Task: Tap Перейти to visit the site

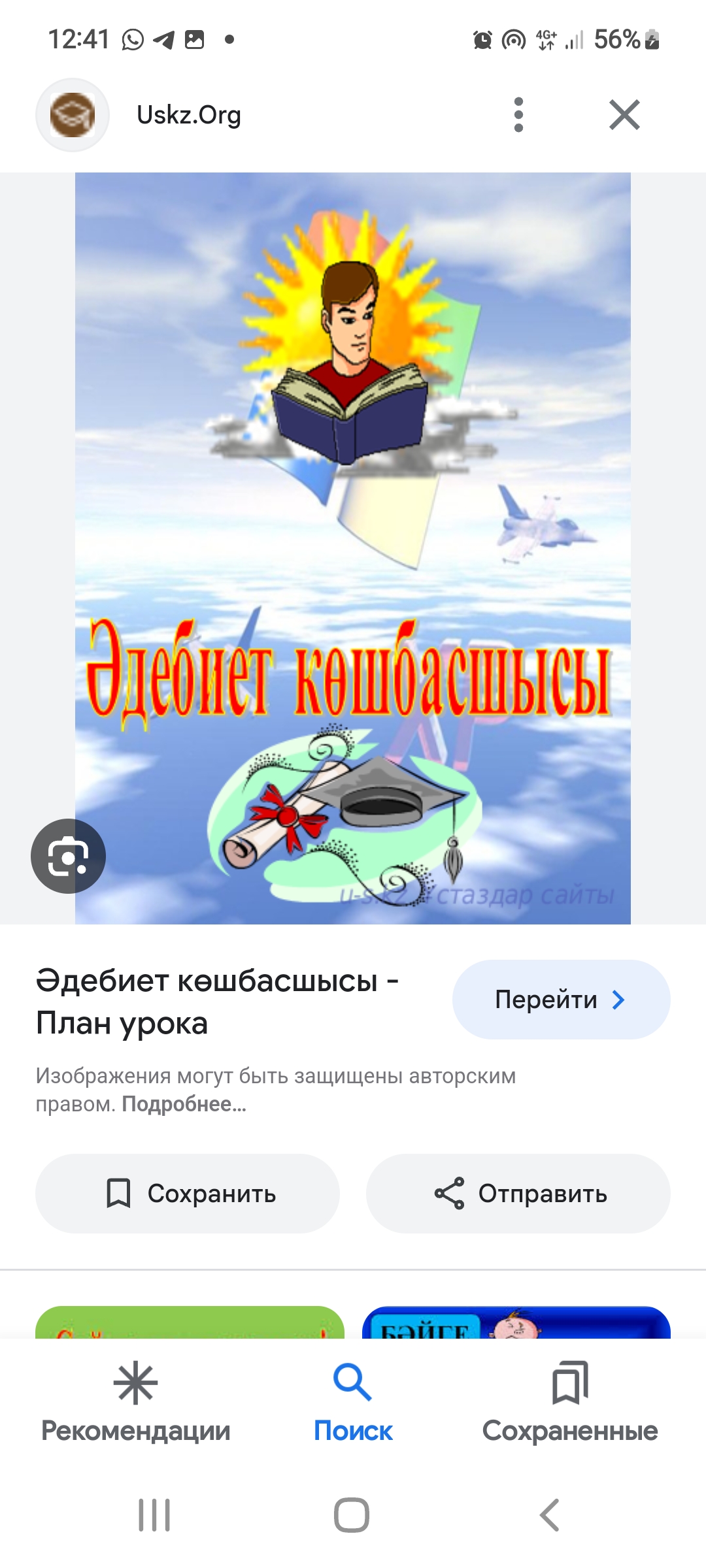Action: tap(561, 1000)
